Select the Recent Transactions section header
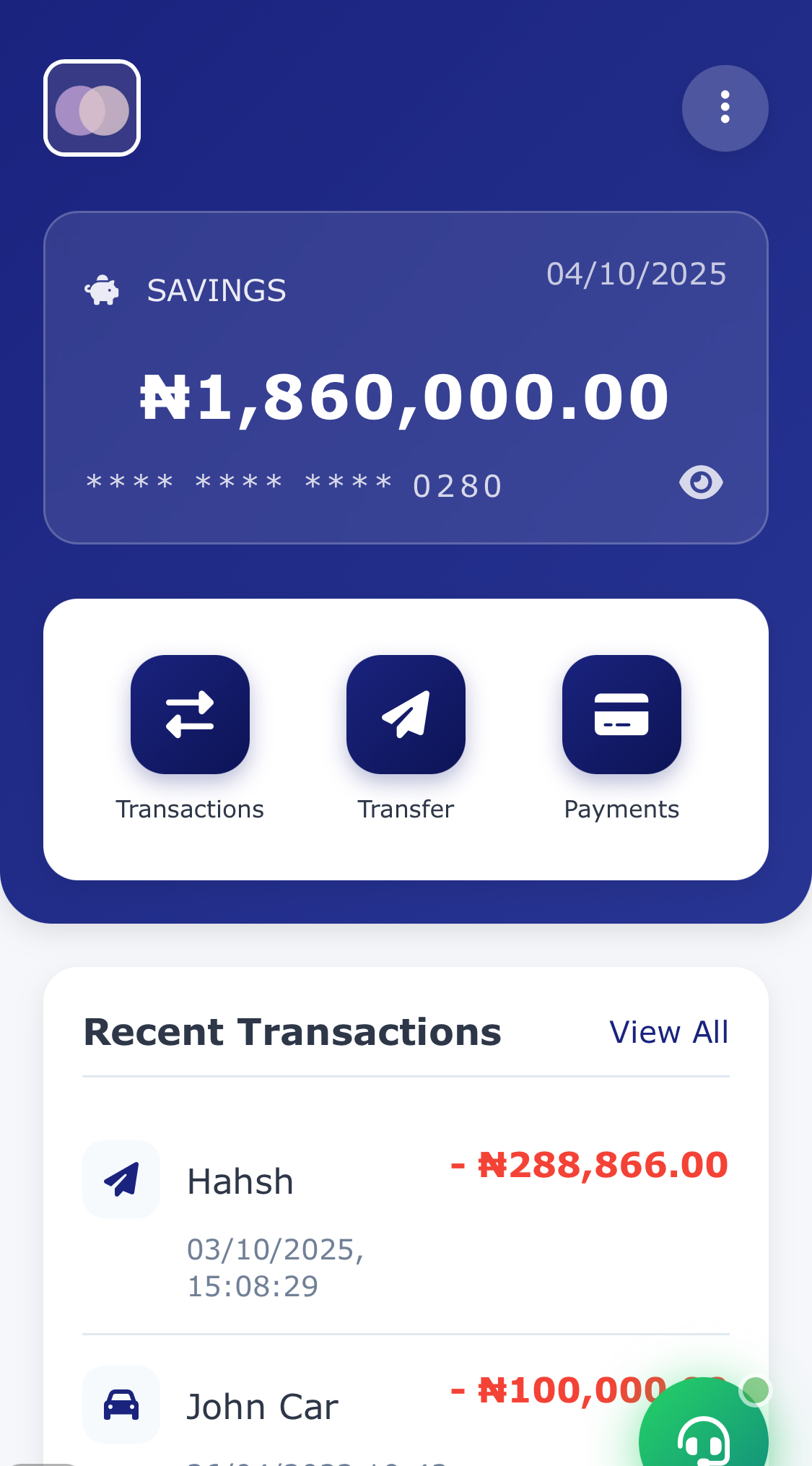Screen dimensions: 812x1466 (x=292, y=1032)
